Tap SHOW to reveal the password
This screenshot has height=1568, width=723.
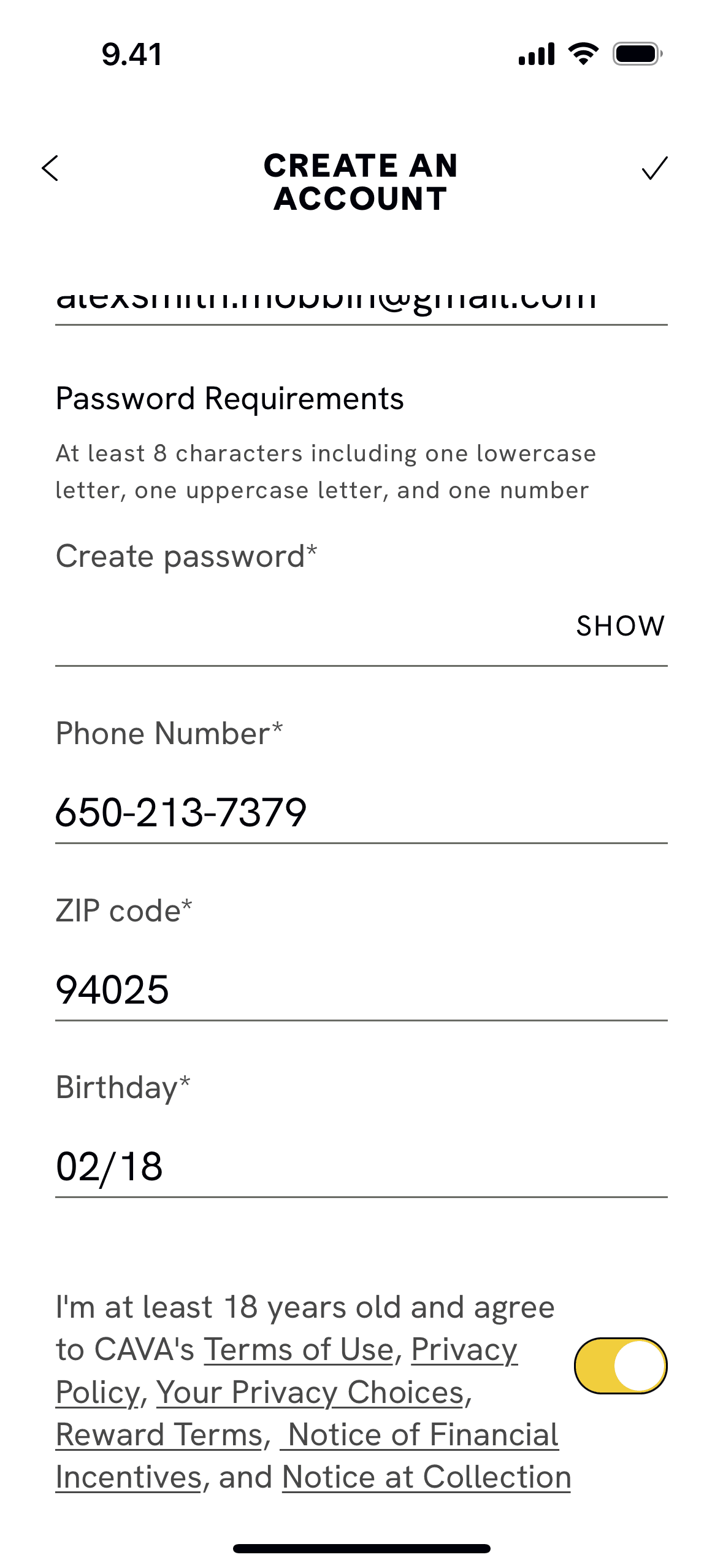click(620, 626)
